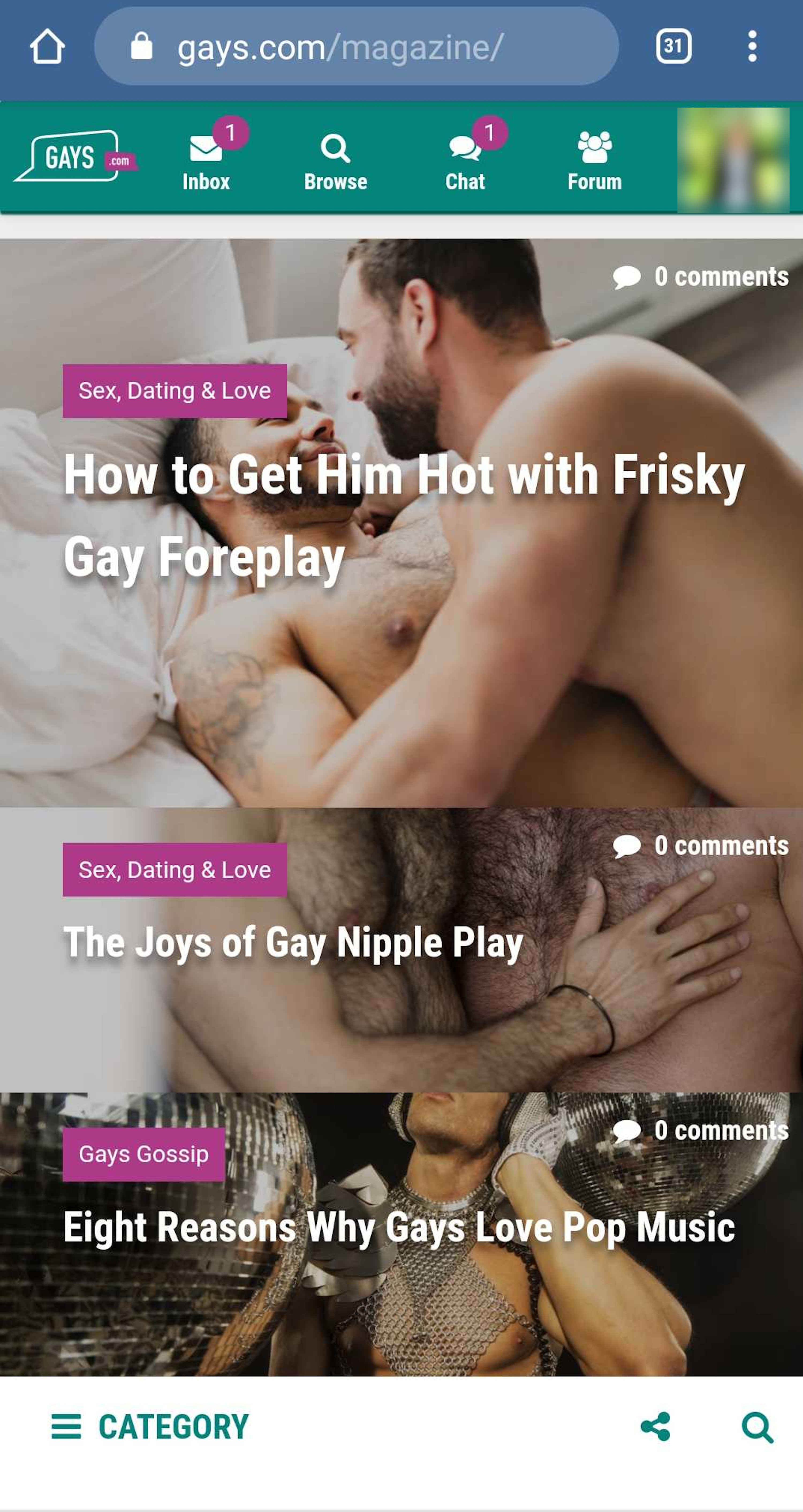Go to the browser home page
Viewport: 803px width, 1512px height.
tap(47, 46)
